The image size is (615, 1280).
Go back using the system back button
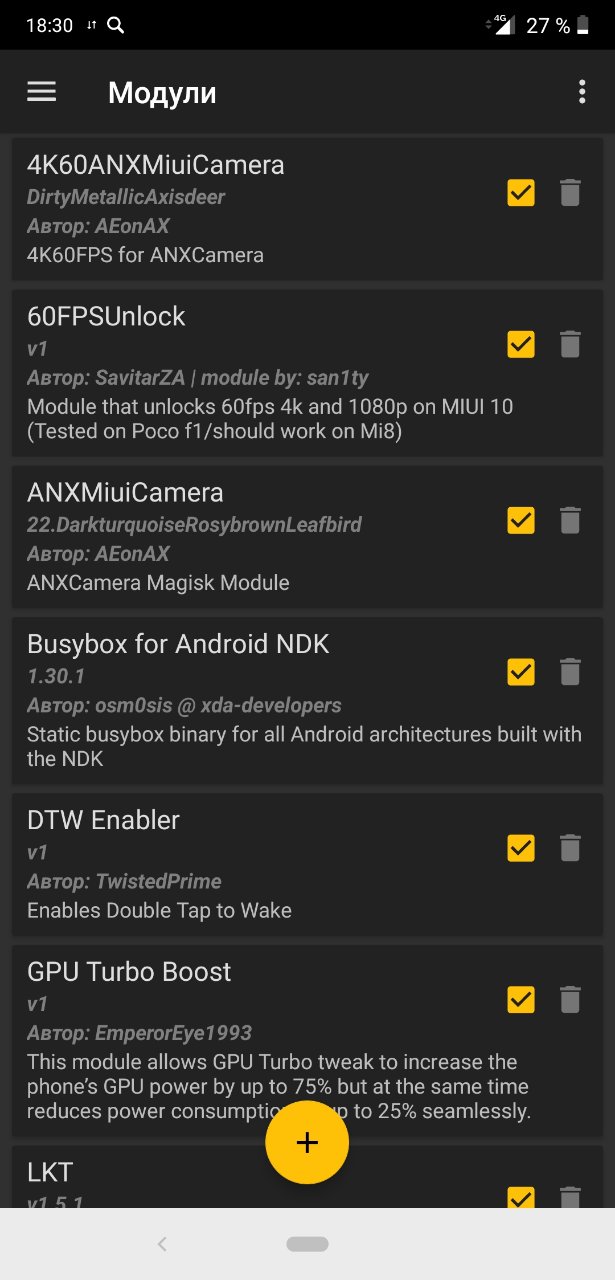162,1244
